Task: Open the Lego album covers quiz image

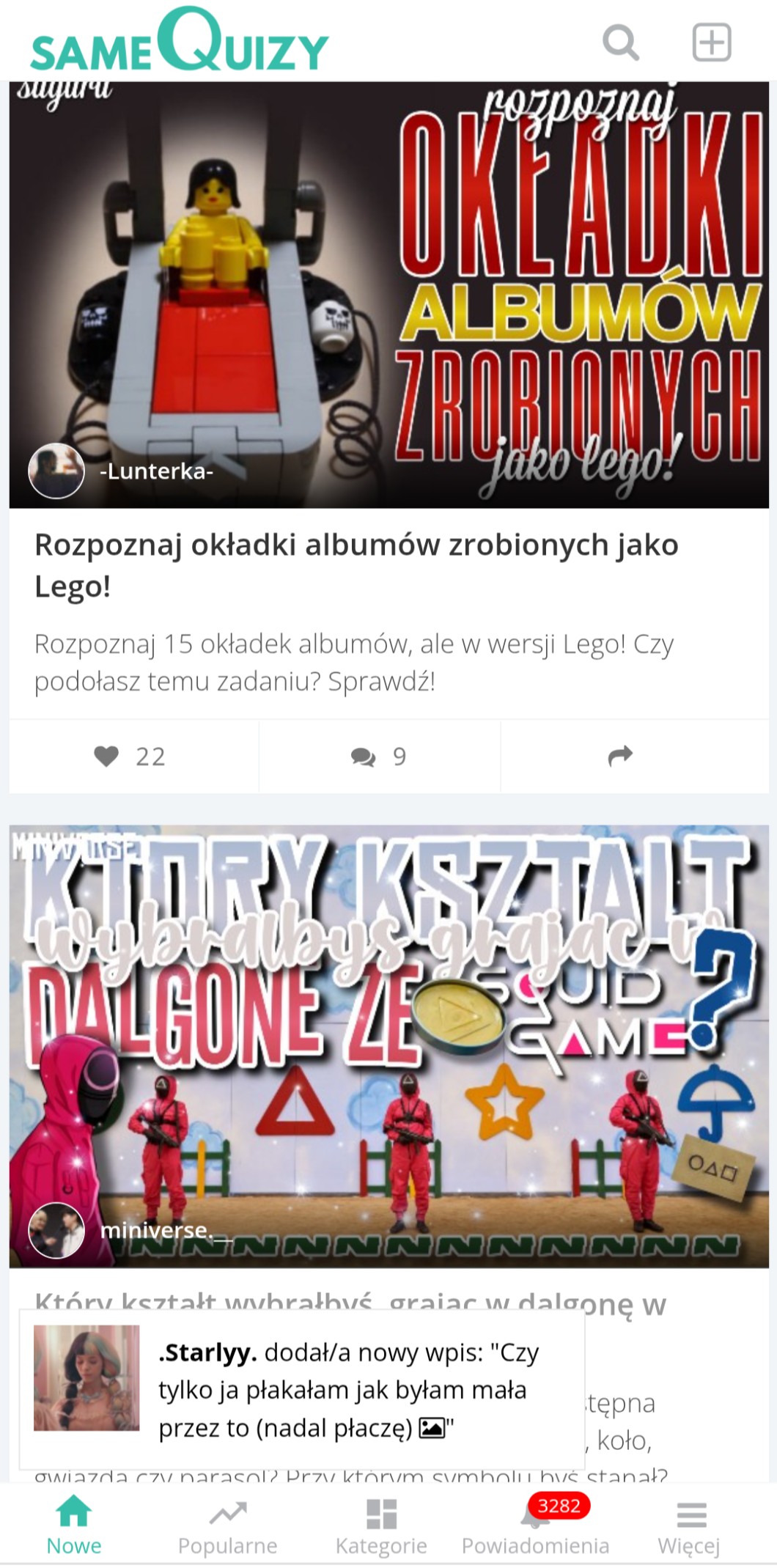Action: tap(392, 293)
